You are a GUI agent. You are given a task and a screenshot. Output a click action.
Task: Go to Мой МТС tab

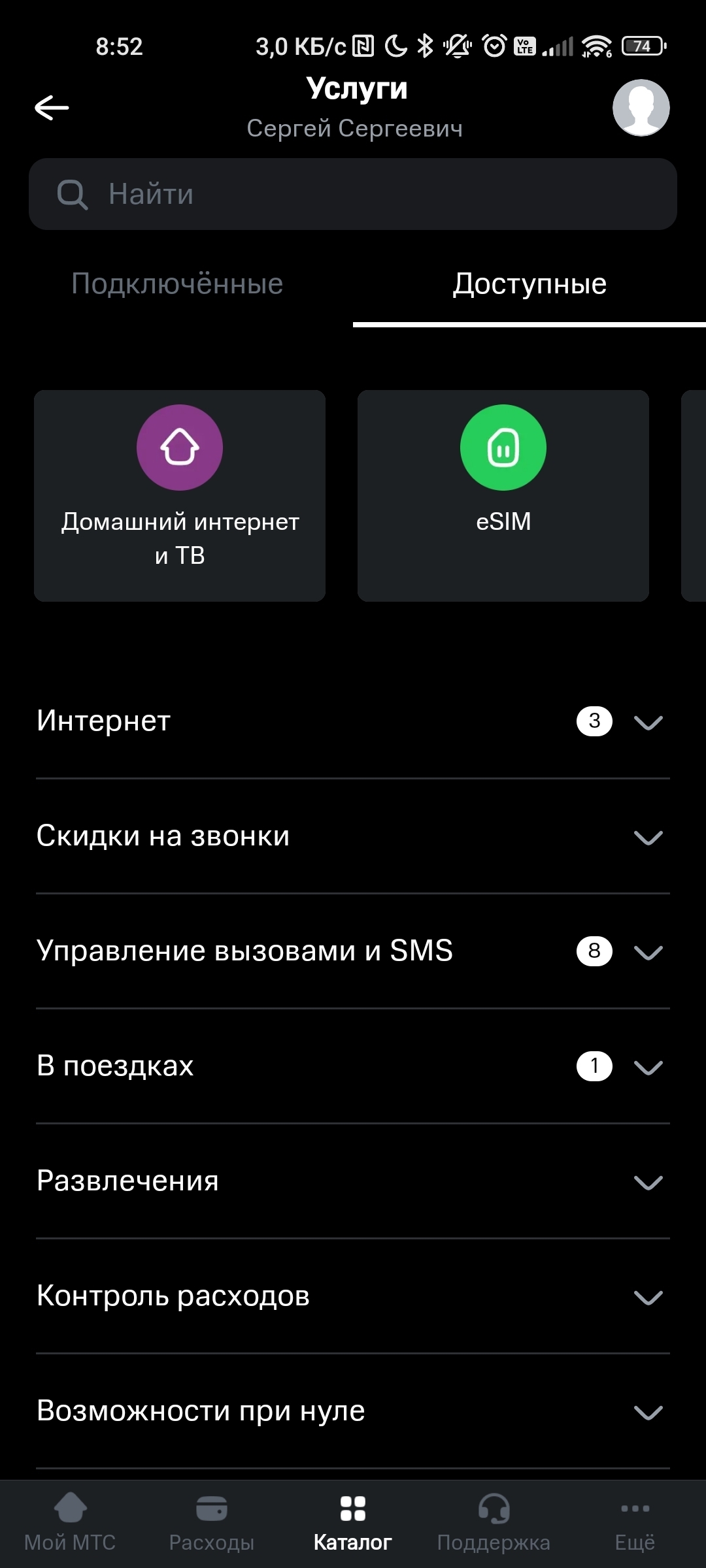[x=70, y=1523]
